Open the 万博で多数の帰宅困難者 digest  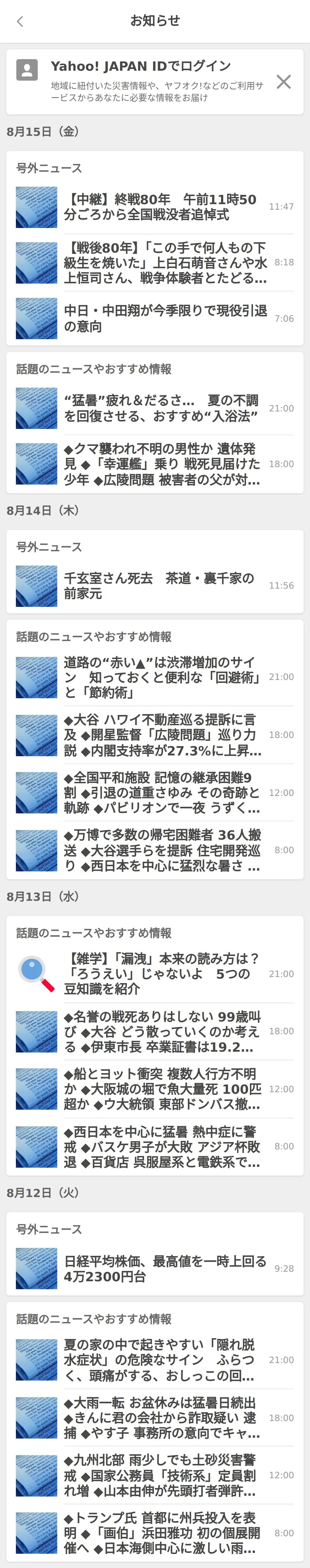[x=162, y=850]
